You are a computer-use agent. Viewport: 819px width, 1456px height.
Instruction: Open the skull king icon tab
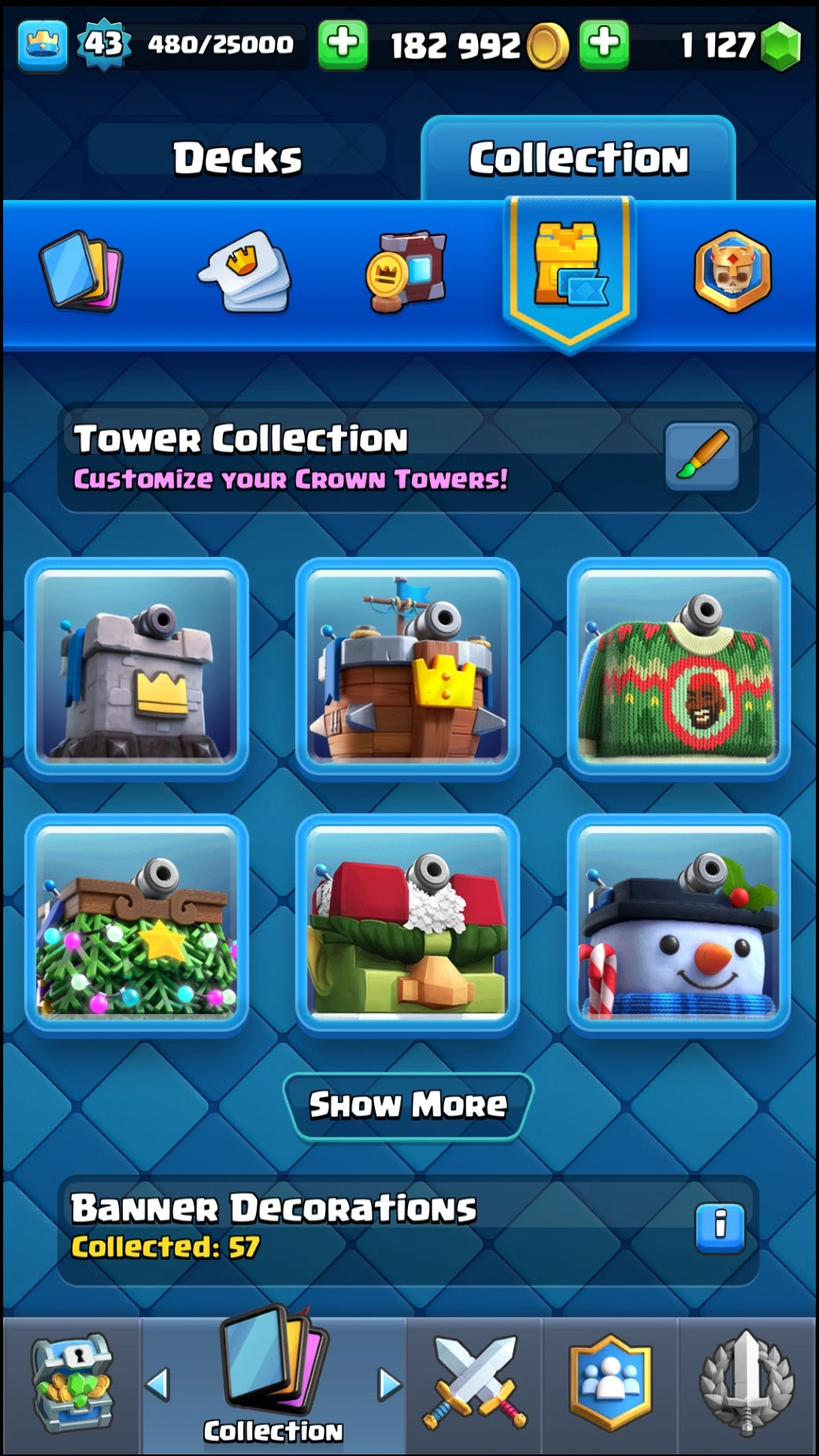point(732,270)
